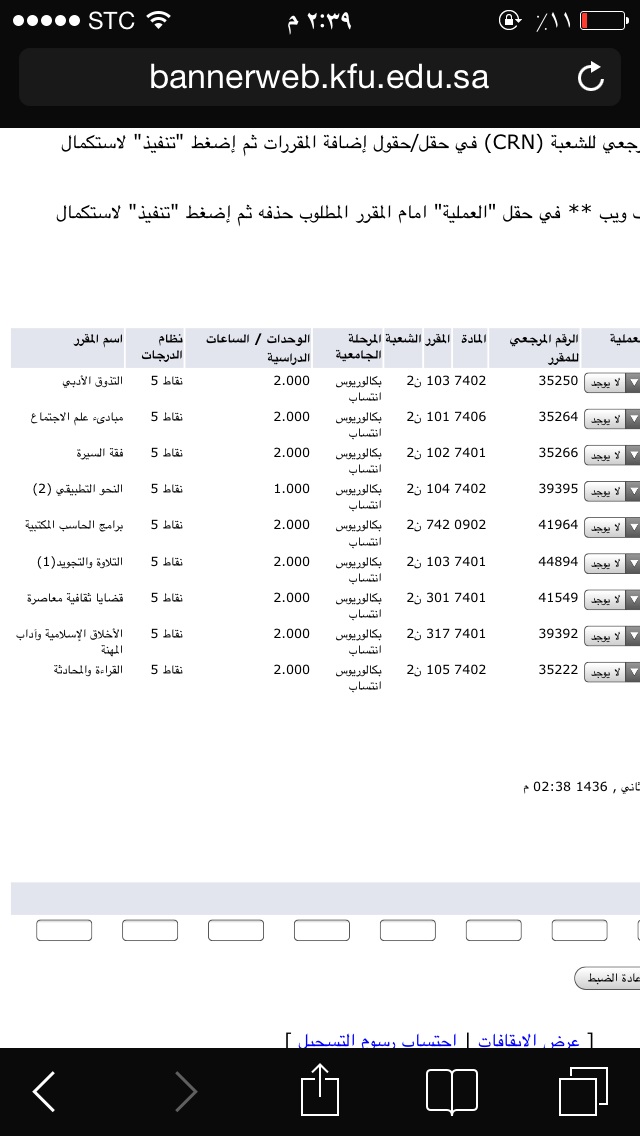The height and width of the screenshot is (1136, 640).
Task: Open the عرض الايقافات link
Action: coord(530,1041)
